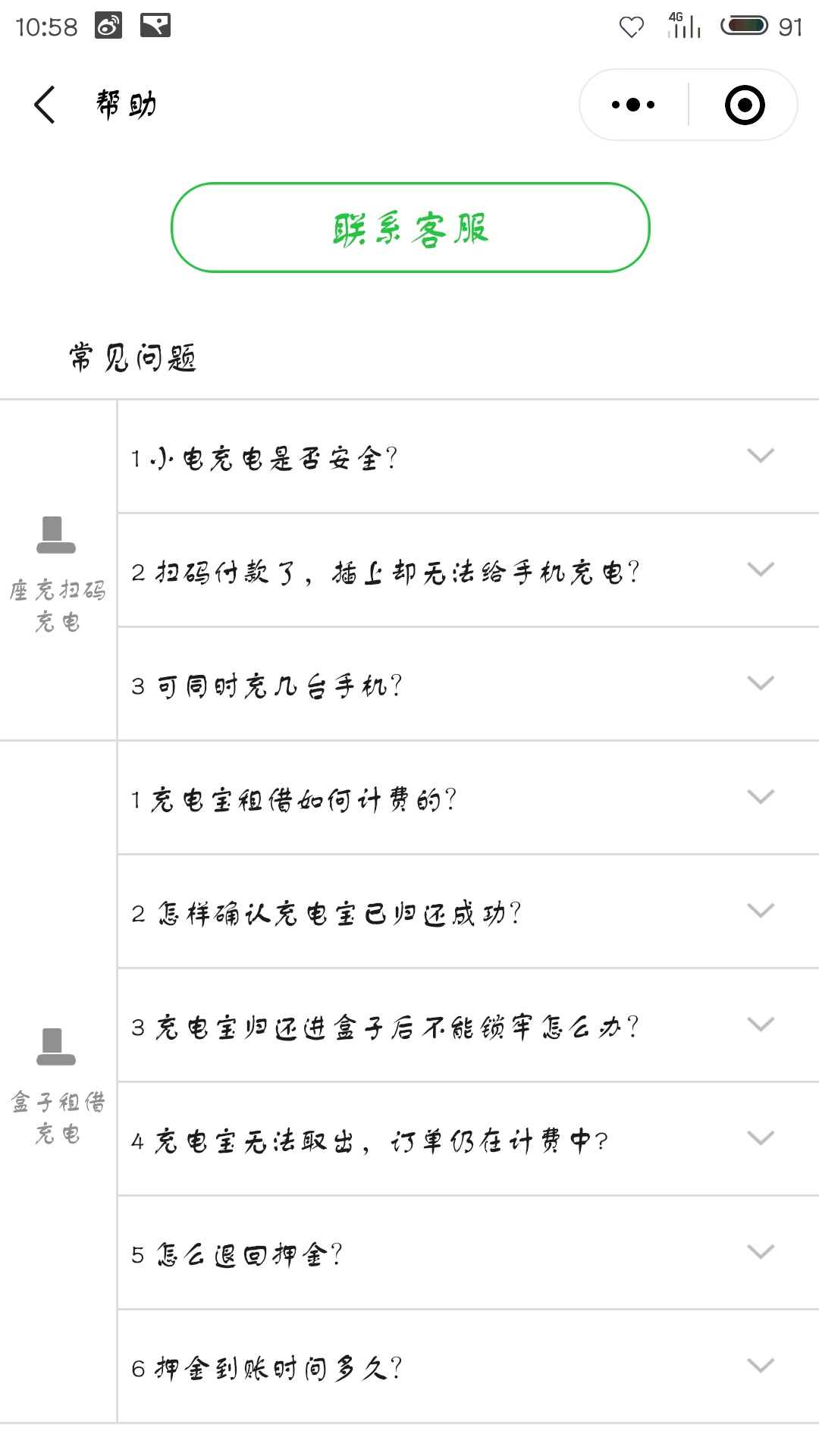Go back from the 帮助 page

[45, 105]
